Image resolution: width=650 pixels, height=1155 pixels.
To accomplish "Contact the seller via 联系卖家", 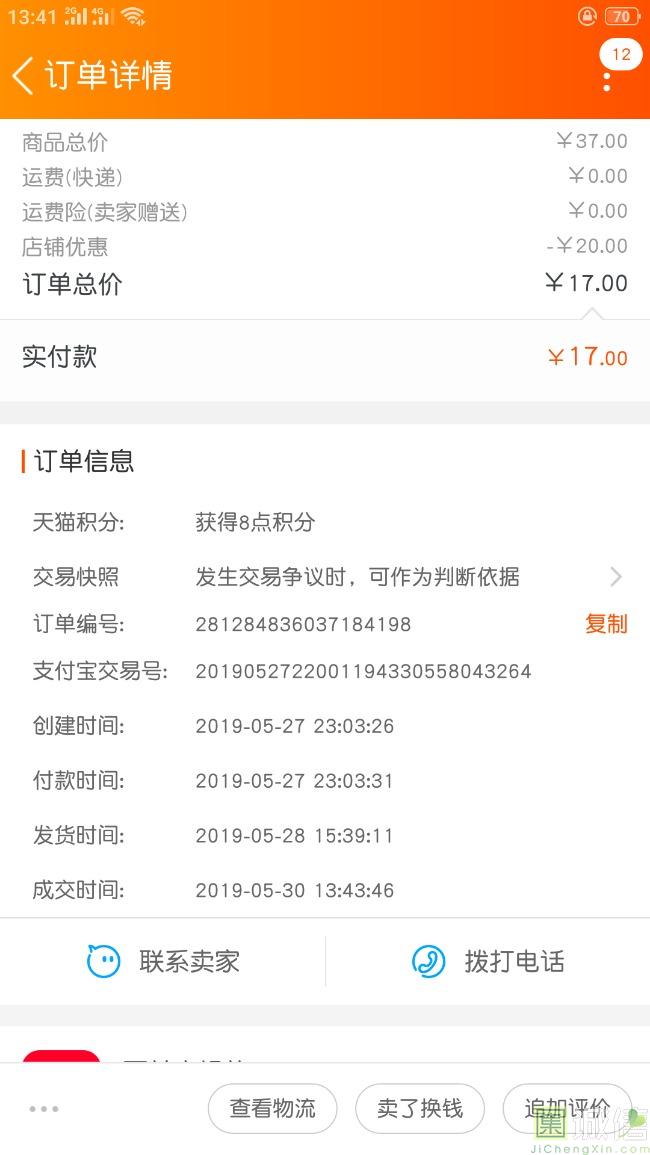I will [x=163, y=961].
